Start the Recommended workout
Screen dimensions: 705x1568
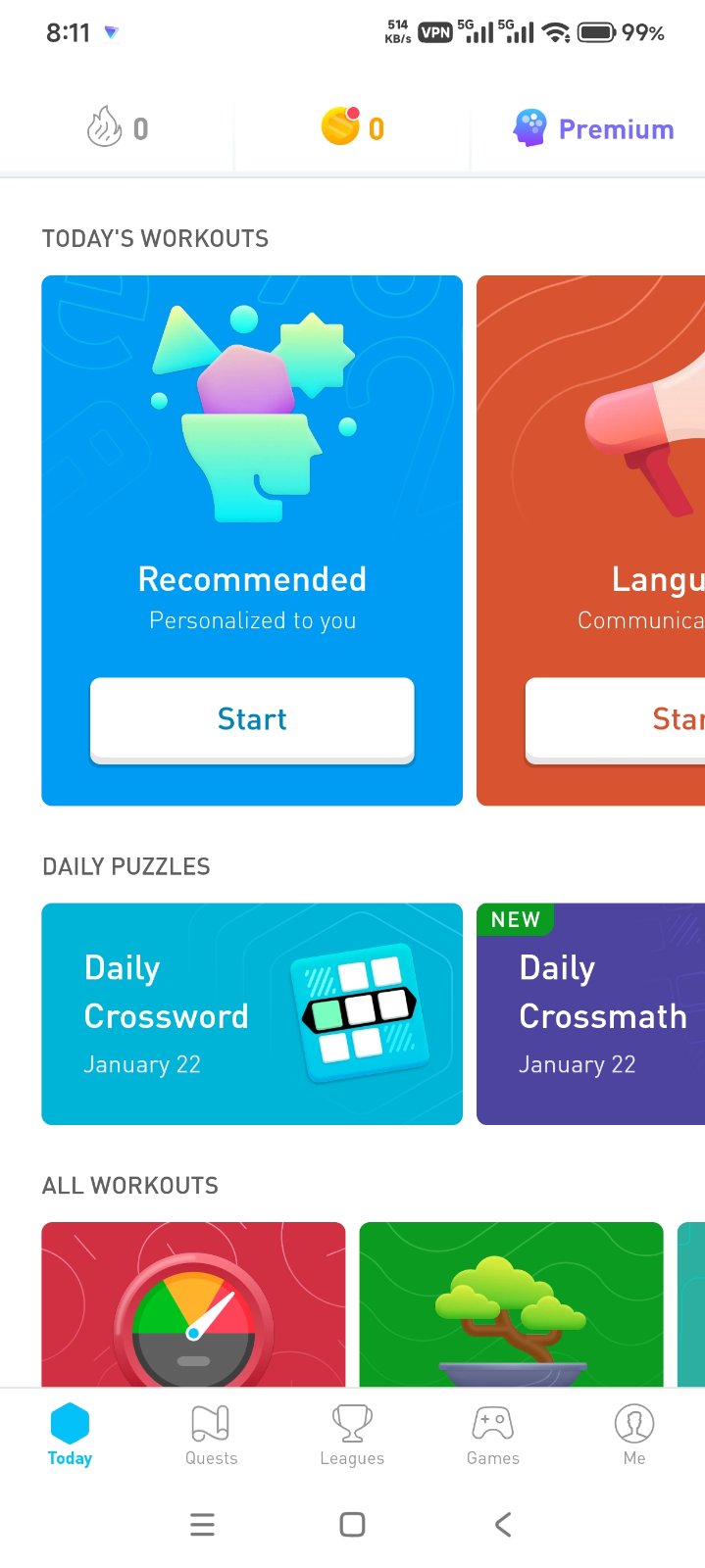click(x=252, y=719)
